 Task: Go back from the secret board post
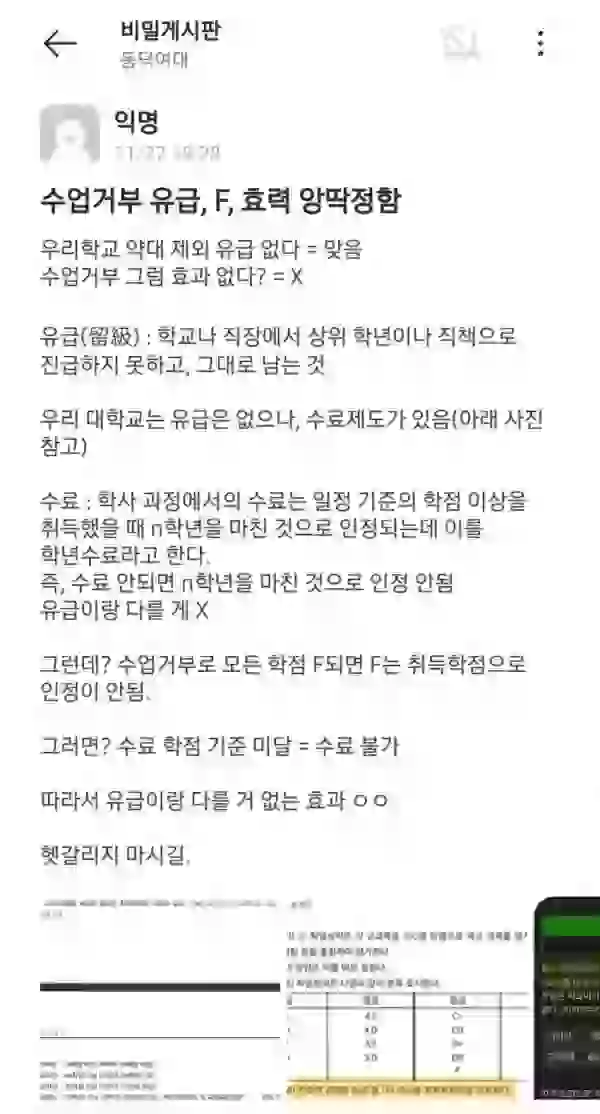pyautogui.click(x=60, y=43)
